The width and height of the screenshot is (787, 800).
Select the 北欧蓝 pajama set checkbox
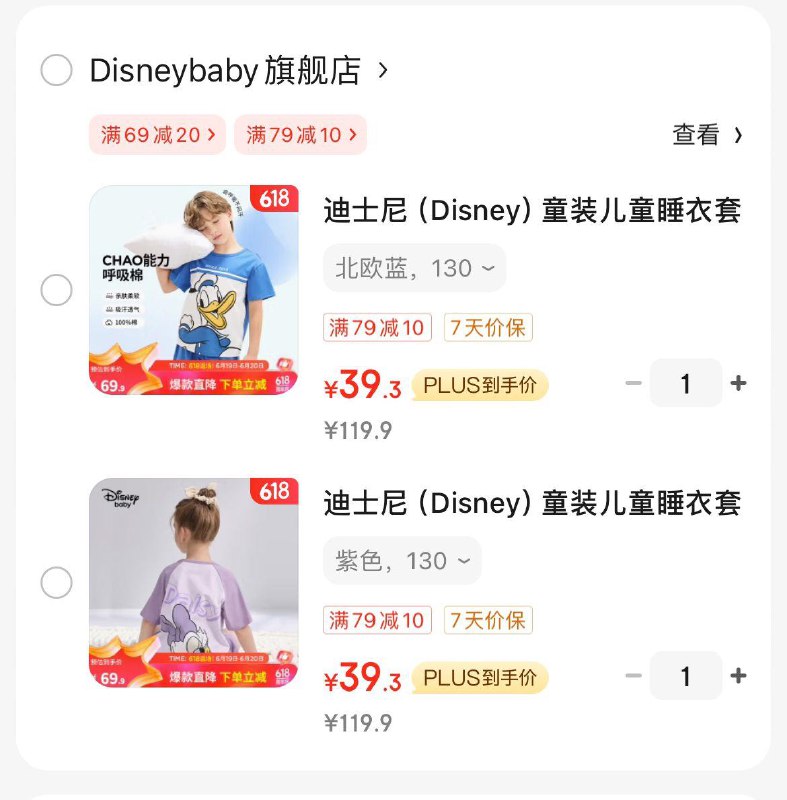point(56,290)
